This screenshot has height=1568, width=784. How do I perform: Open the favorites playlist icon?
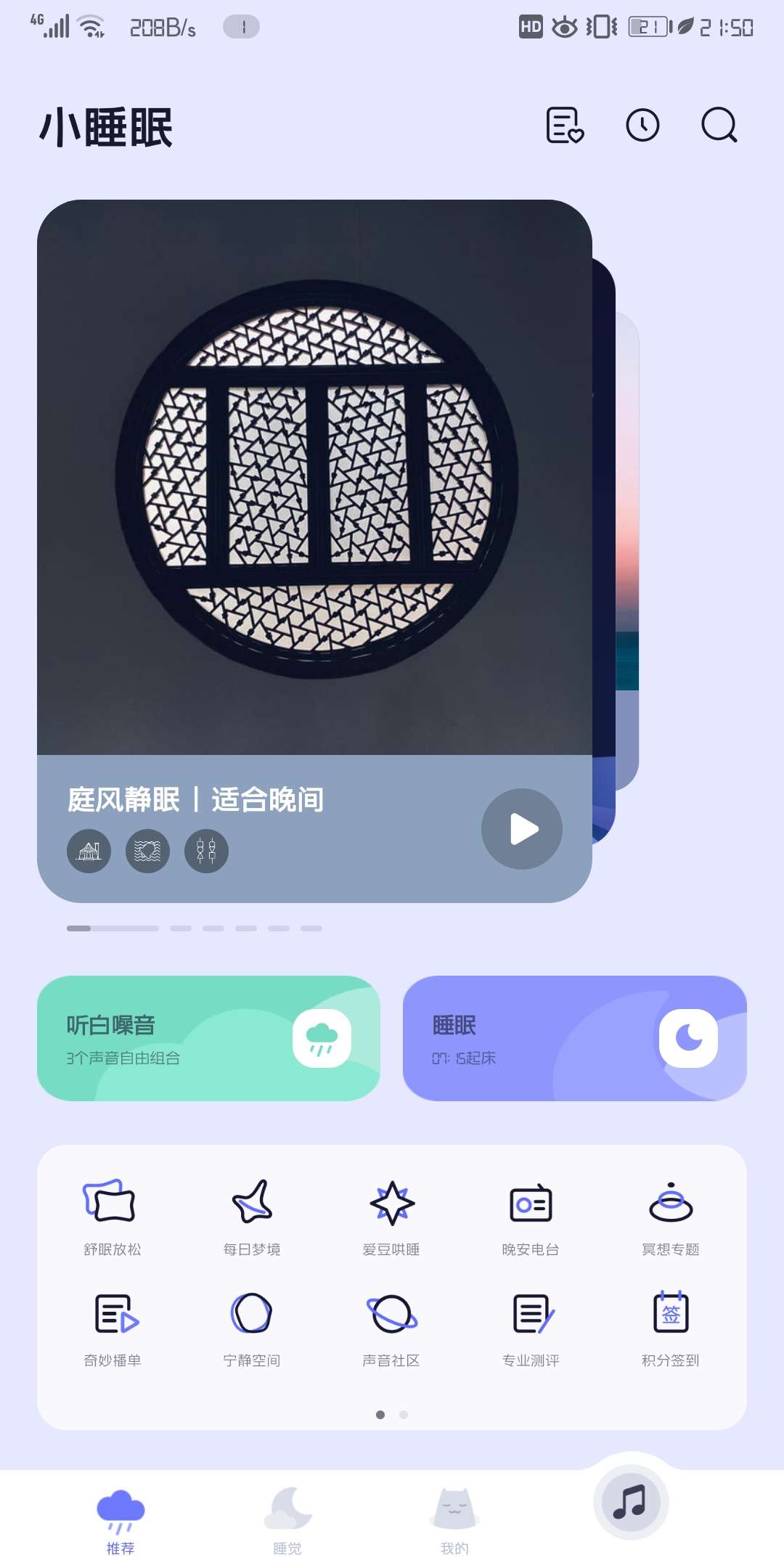tap(565, 126)
